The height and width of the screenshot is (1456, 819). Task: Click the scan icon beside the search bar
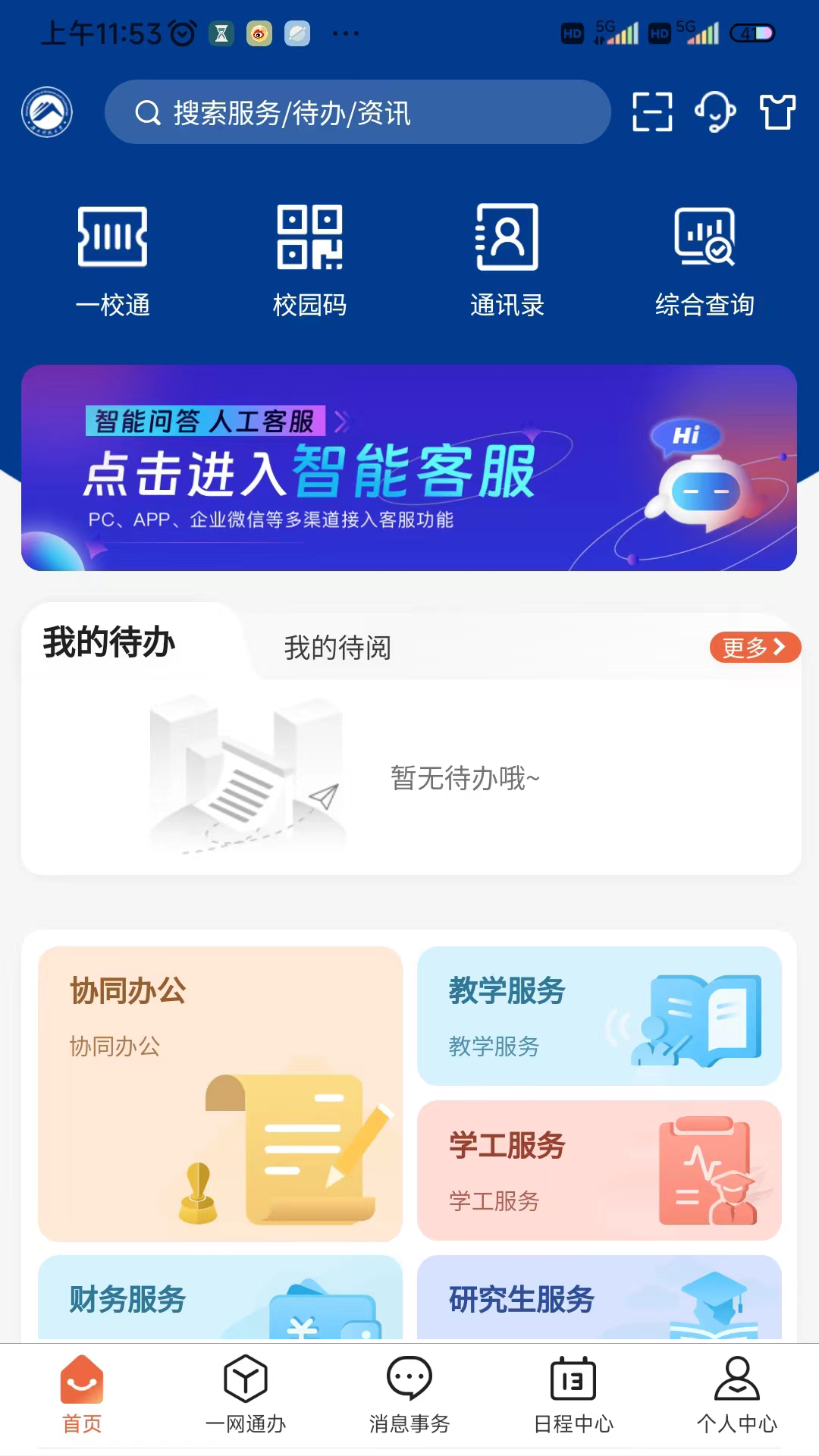point(651,112)
